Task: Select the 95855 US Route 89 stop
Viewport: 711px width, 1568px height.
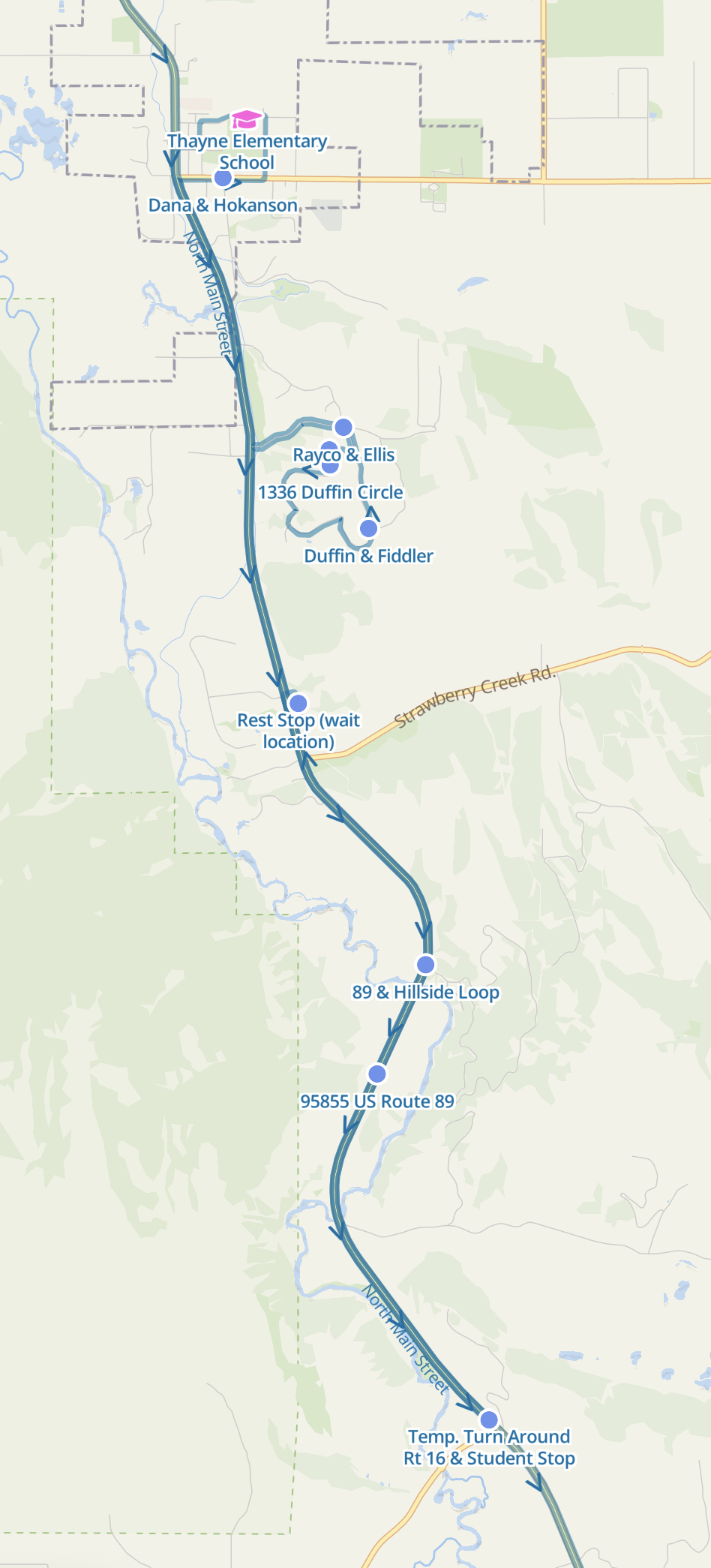Action: pos(377,1074)
